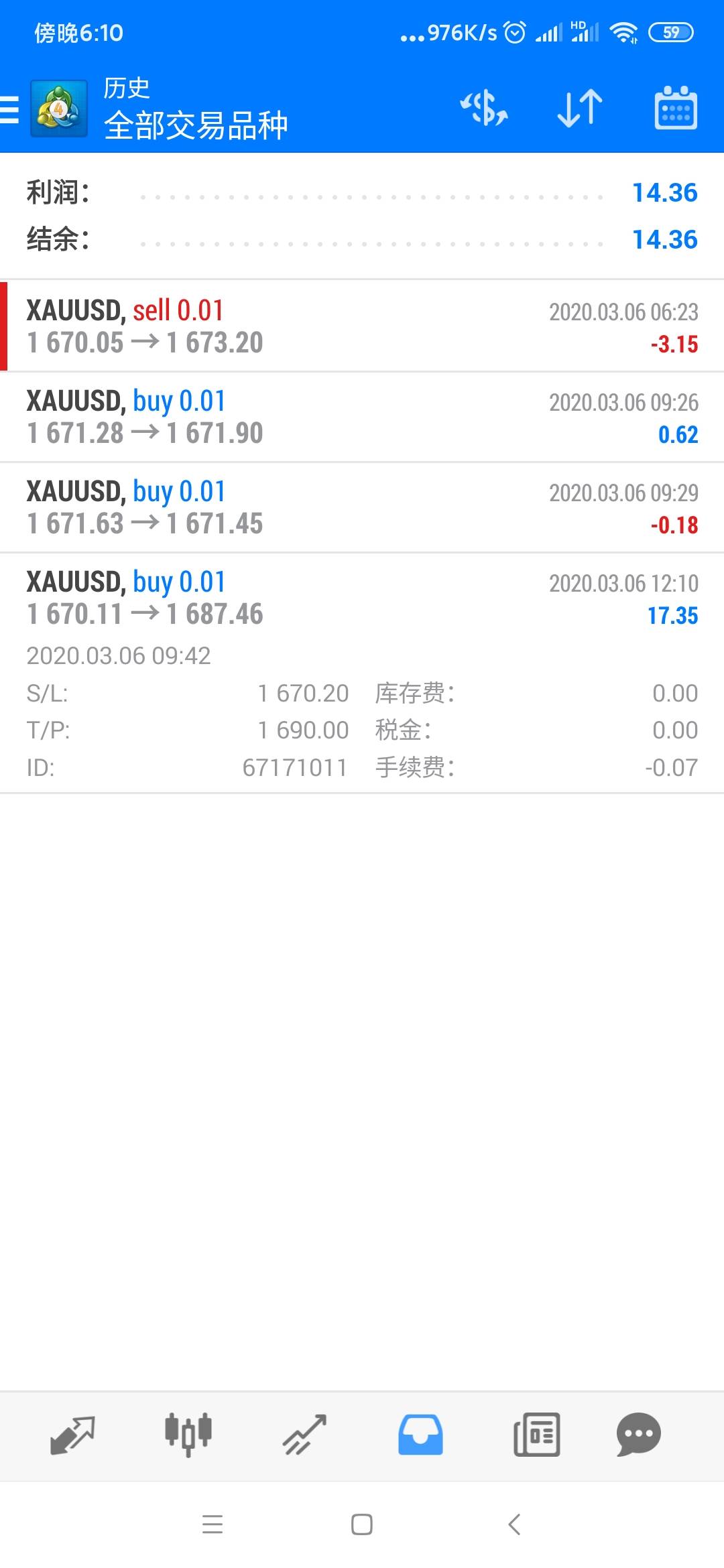724x1568 pixels.
Task: Open the calendar date range picker
Action: tap(675, 108)
